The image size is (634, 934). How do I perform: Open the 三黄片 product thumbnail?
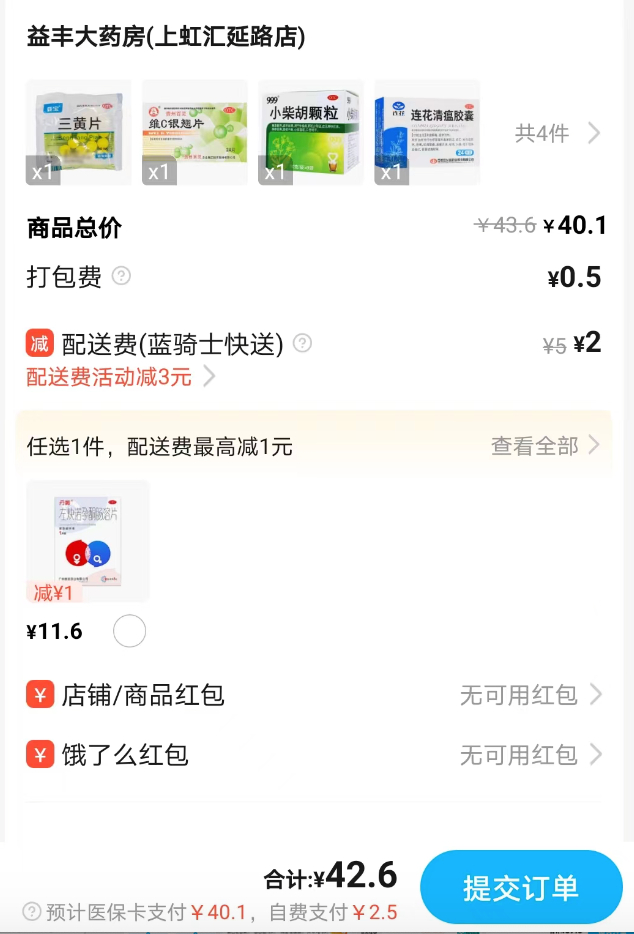(x=79, y=133)
